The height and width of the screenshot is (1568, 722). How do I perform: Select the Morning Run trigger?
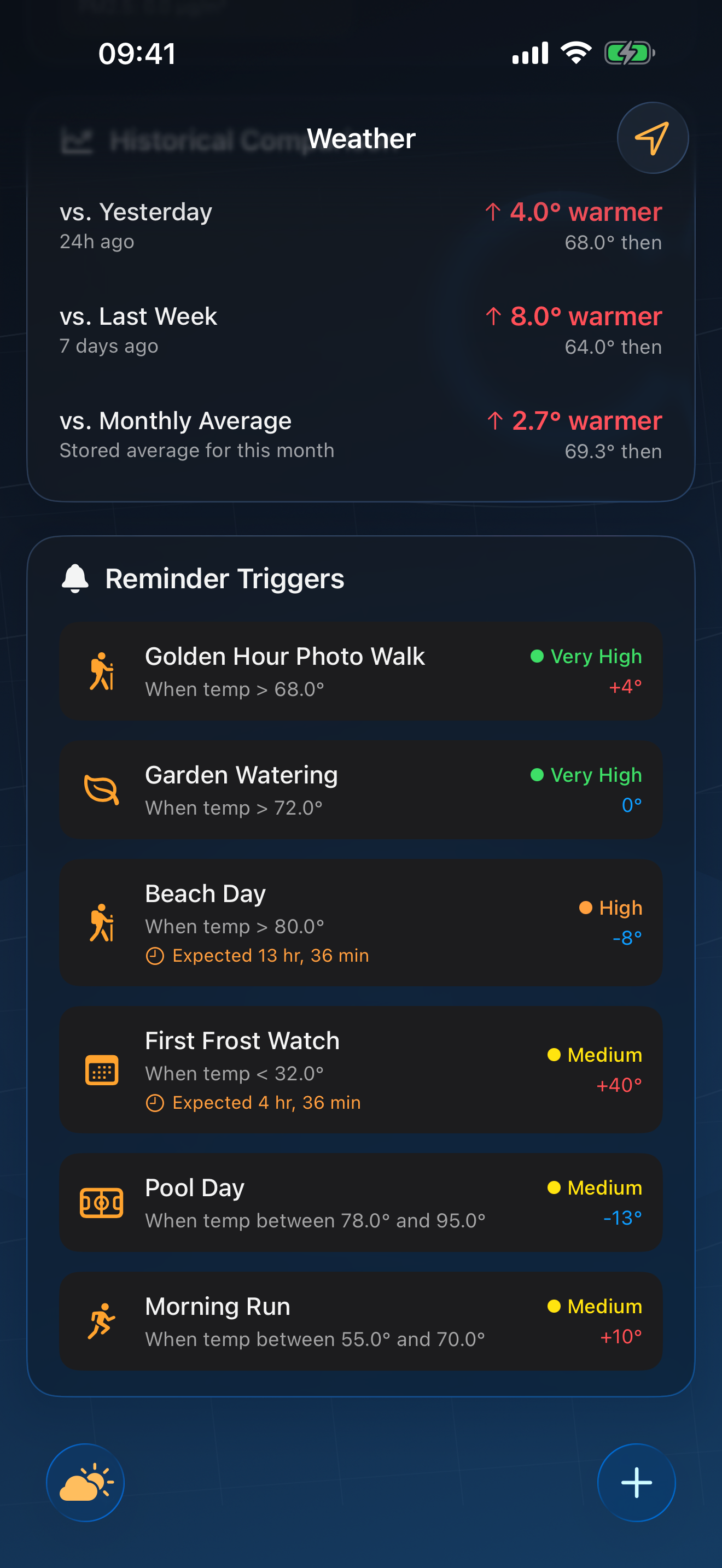click(361, 1321)
